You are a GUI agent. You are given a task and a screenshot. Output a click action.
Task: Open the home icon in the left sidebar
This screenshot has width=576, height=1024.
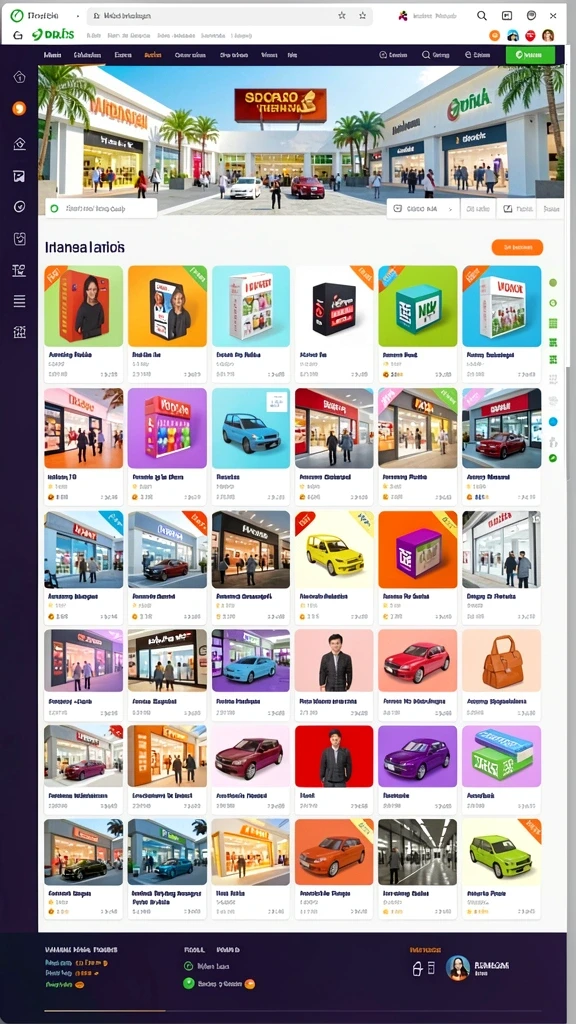[20, 78]
